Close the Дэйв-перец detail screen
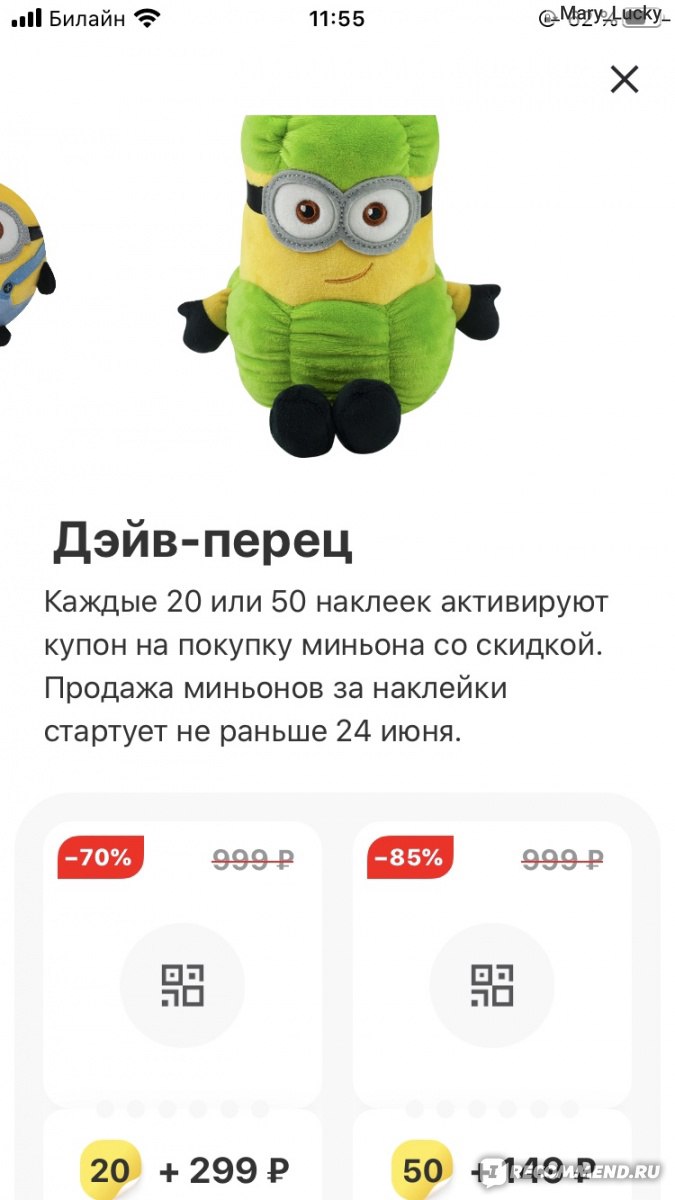This screenshot has width=675, height=1200. point(624,79)
